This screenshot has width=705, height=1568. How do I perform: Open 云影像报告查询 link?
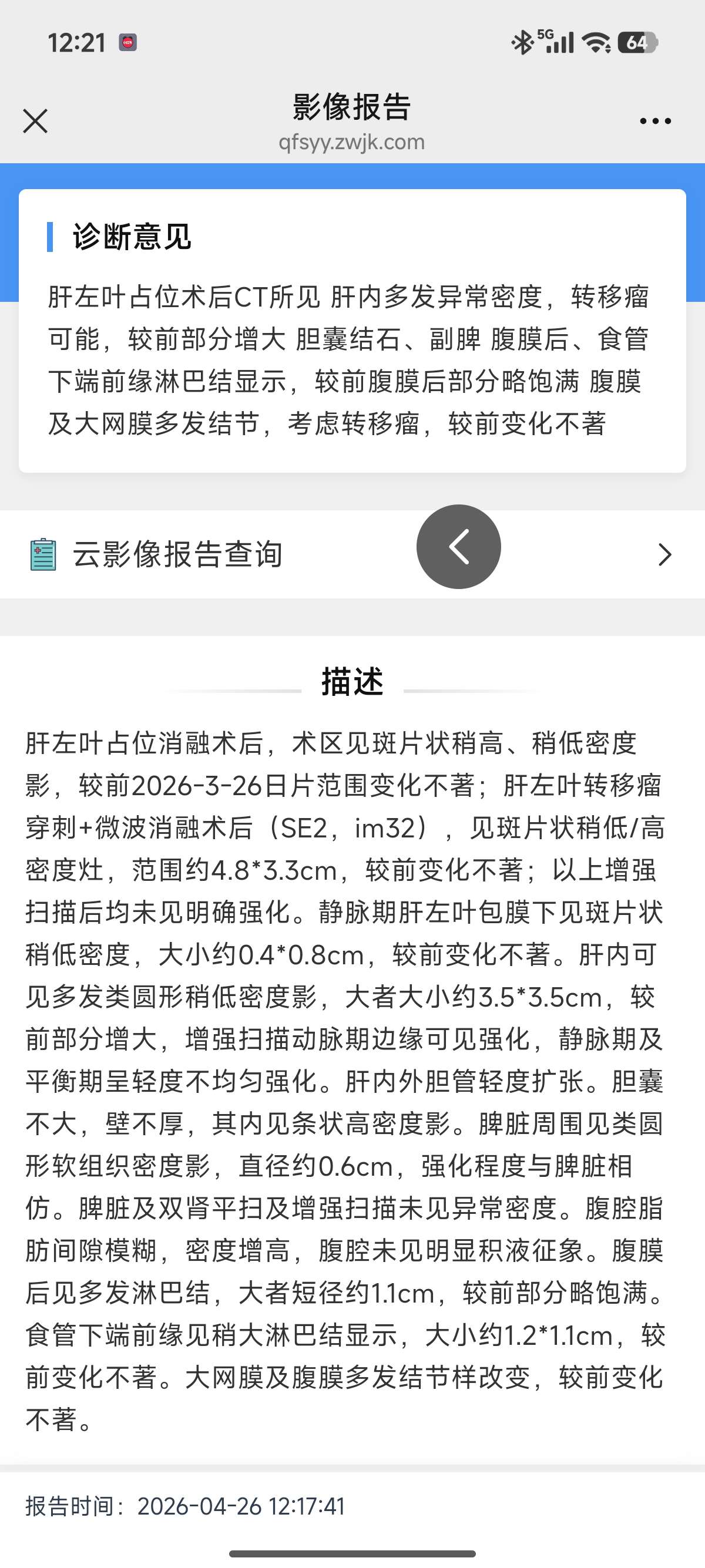click(178, 554)
